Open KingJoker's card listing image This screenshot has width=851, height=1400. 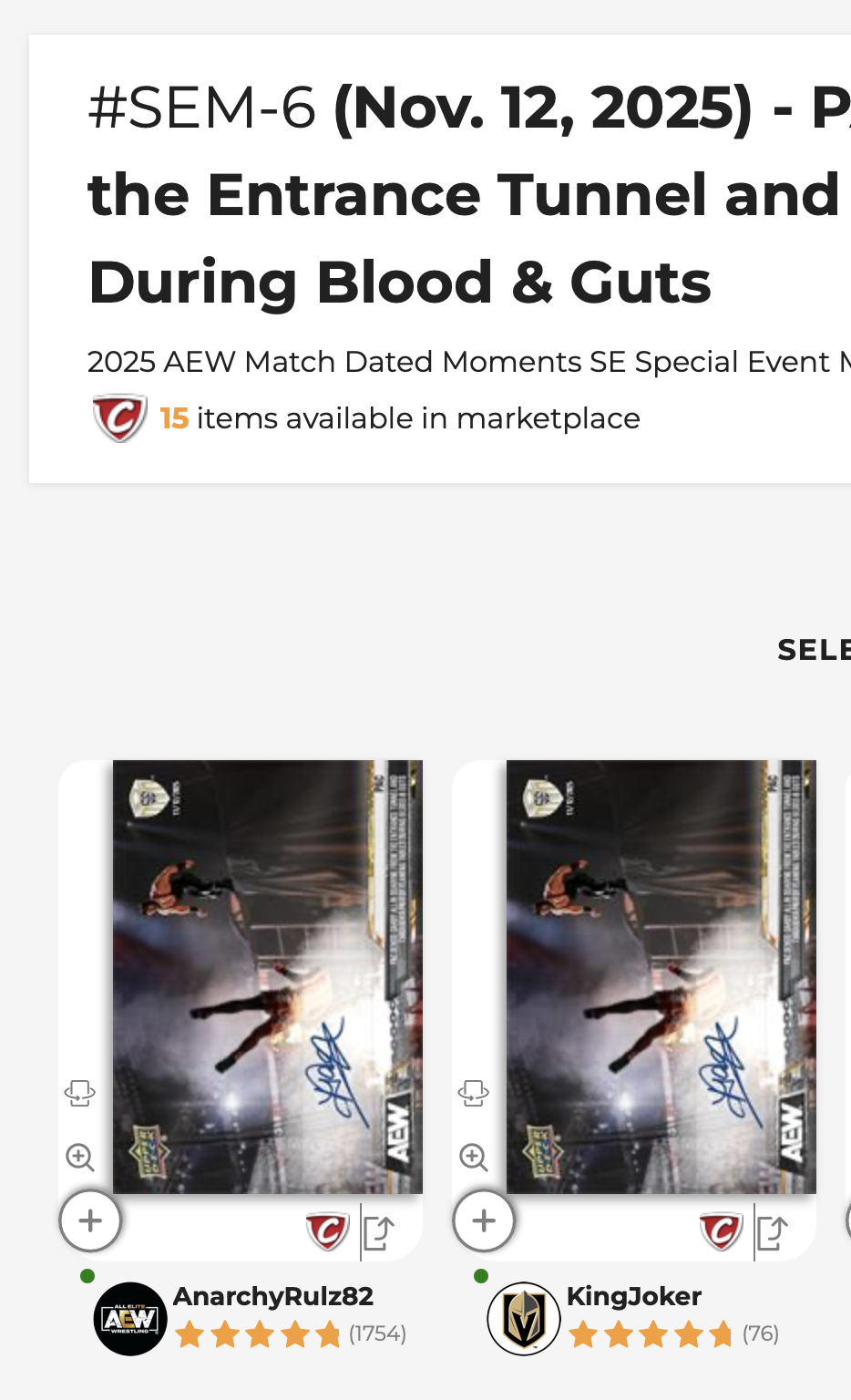[x=661, y=976]
